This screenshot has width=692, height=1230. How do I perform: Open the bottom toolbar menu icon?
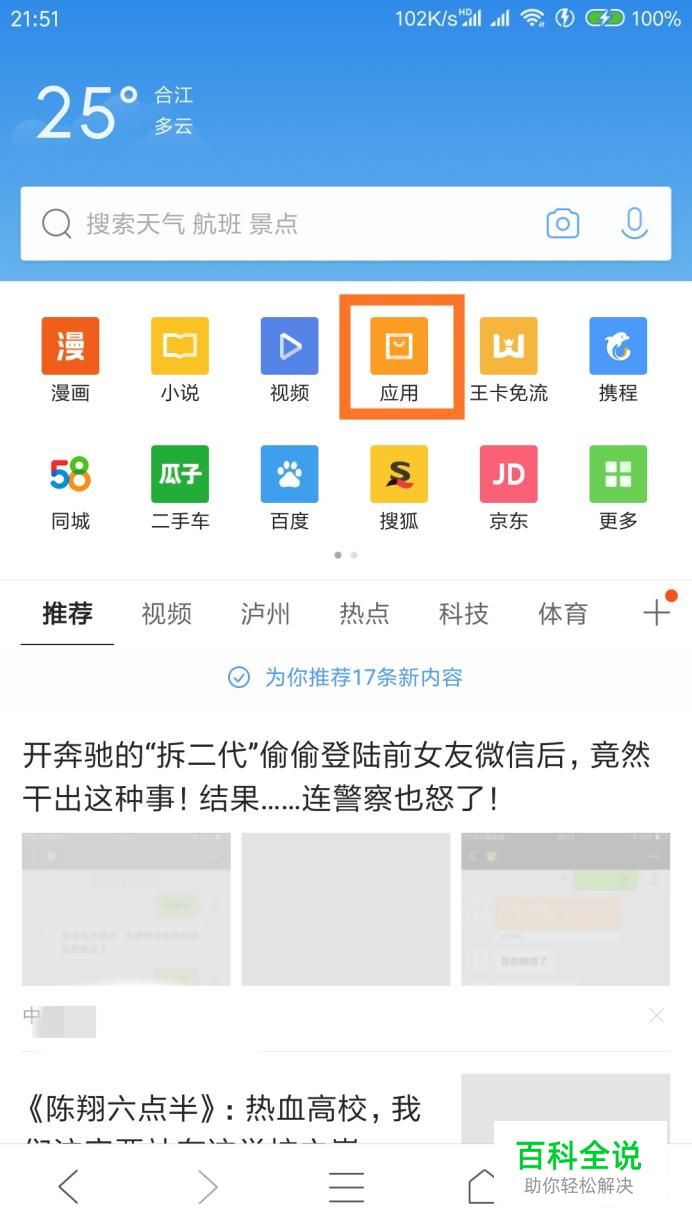pyautogui.click(x=346, y=1186)
